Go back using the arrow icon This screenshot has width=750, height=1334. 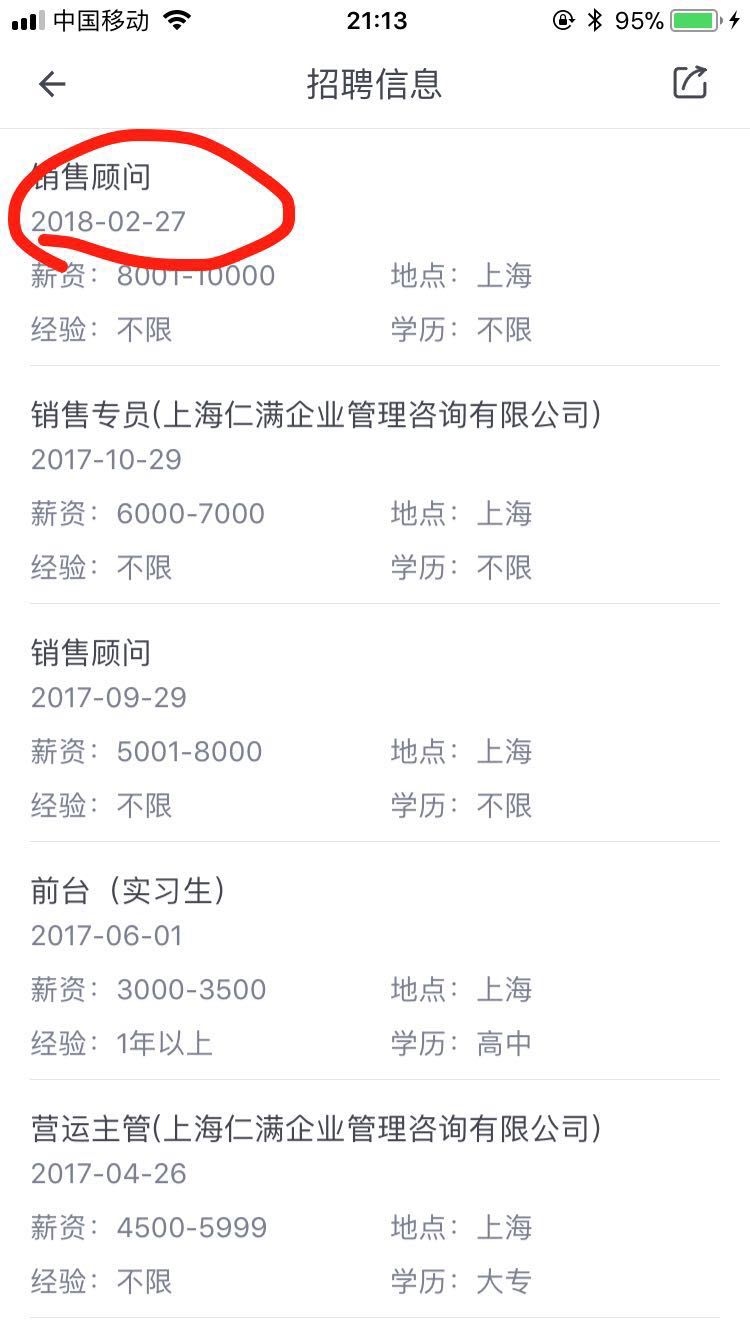[52, 84]
